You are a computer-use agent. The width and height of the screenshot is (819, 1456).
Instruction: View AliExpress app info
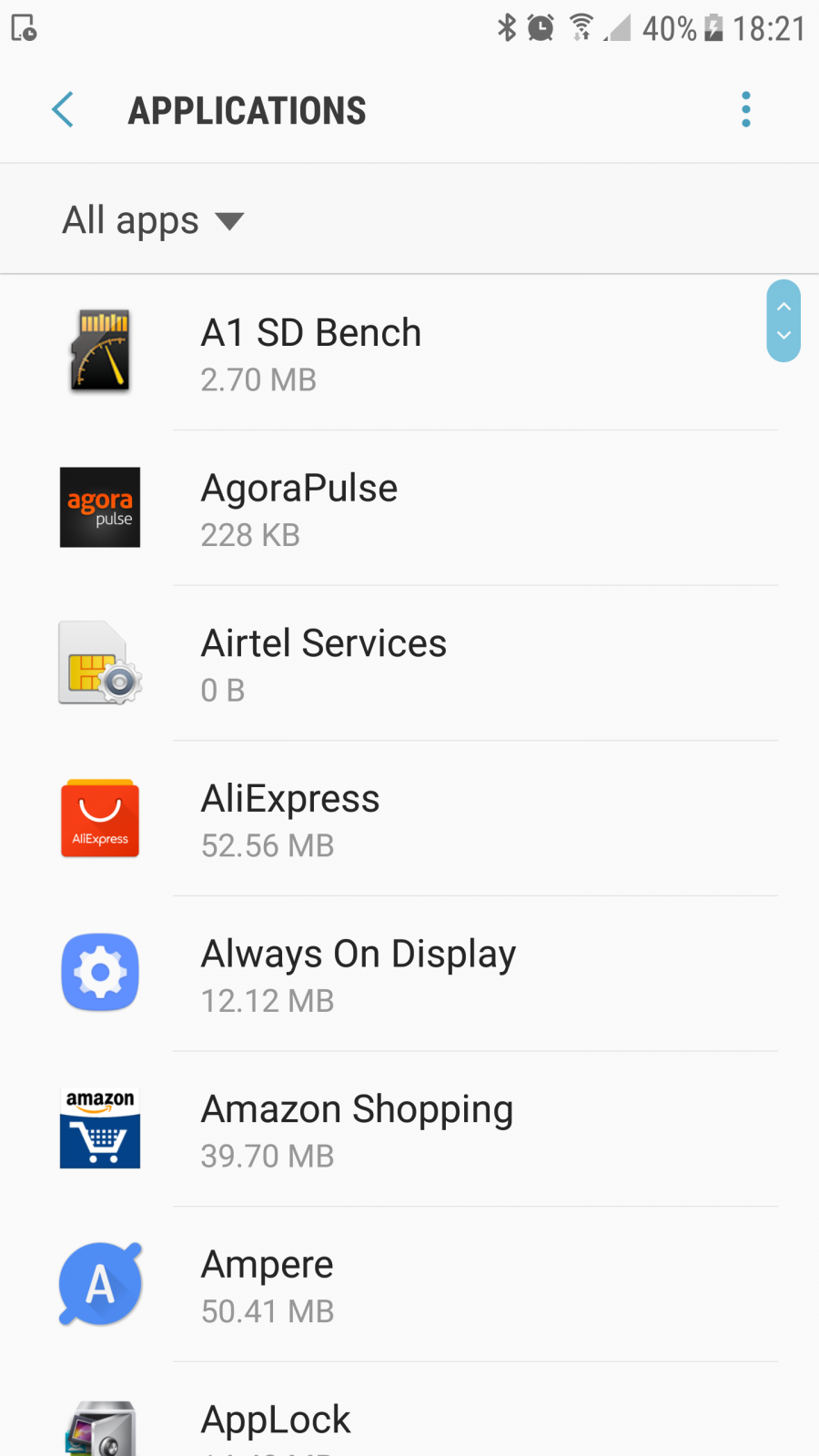point(409,818)
